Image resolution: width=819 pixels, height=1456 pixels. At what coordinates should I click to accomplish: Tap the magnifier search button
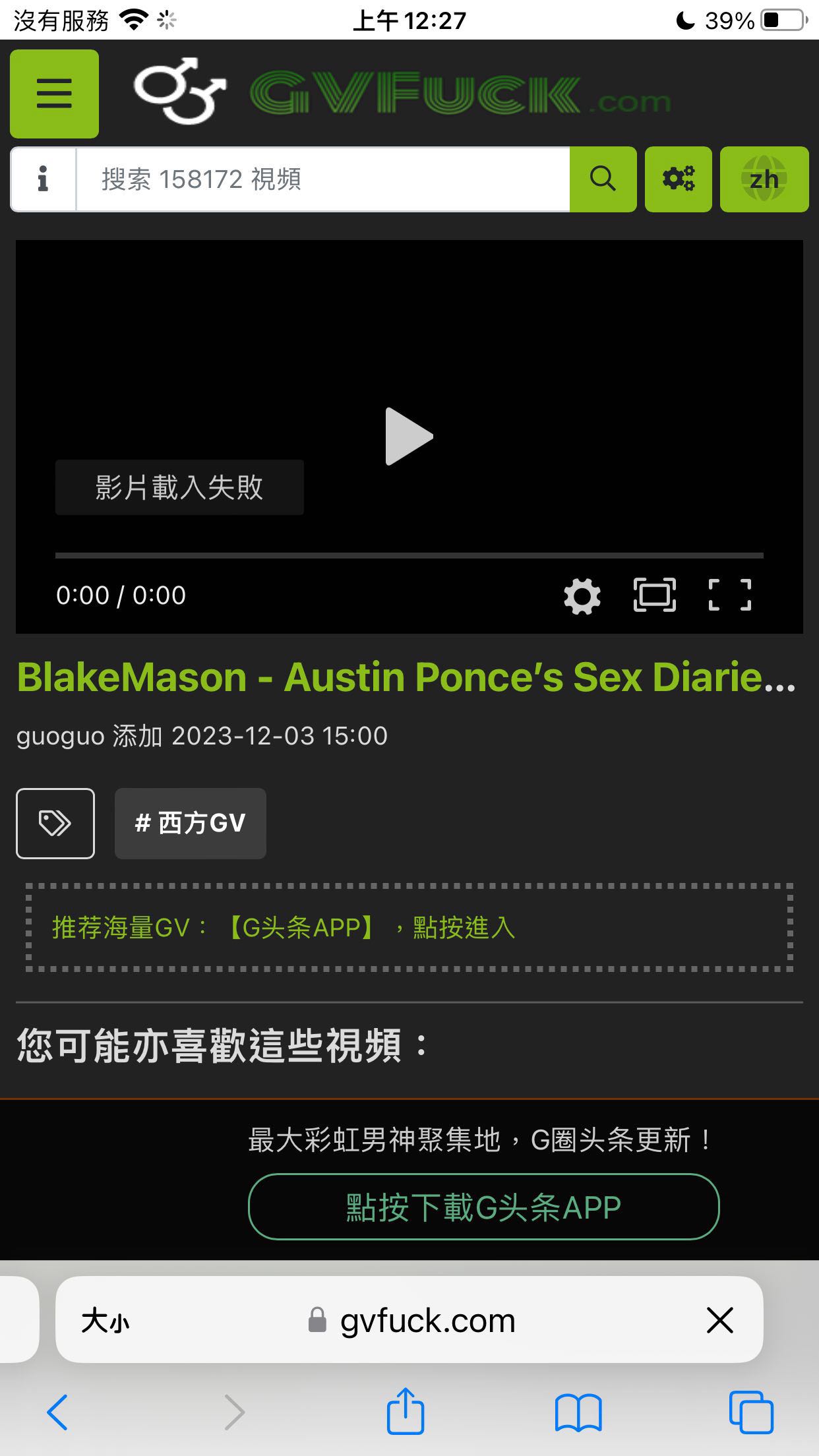[x=603, y=179]
